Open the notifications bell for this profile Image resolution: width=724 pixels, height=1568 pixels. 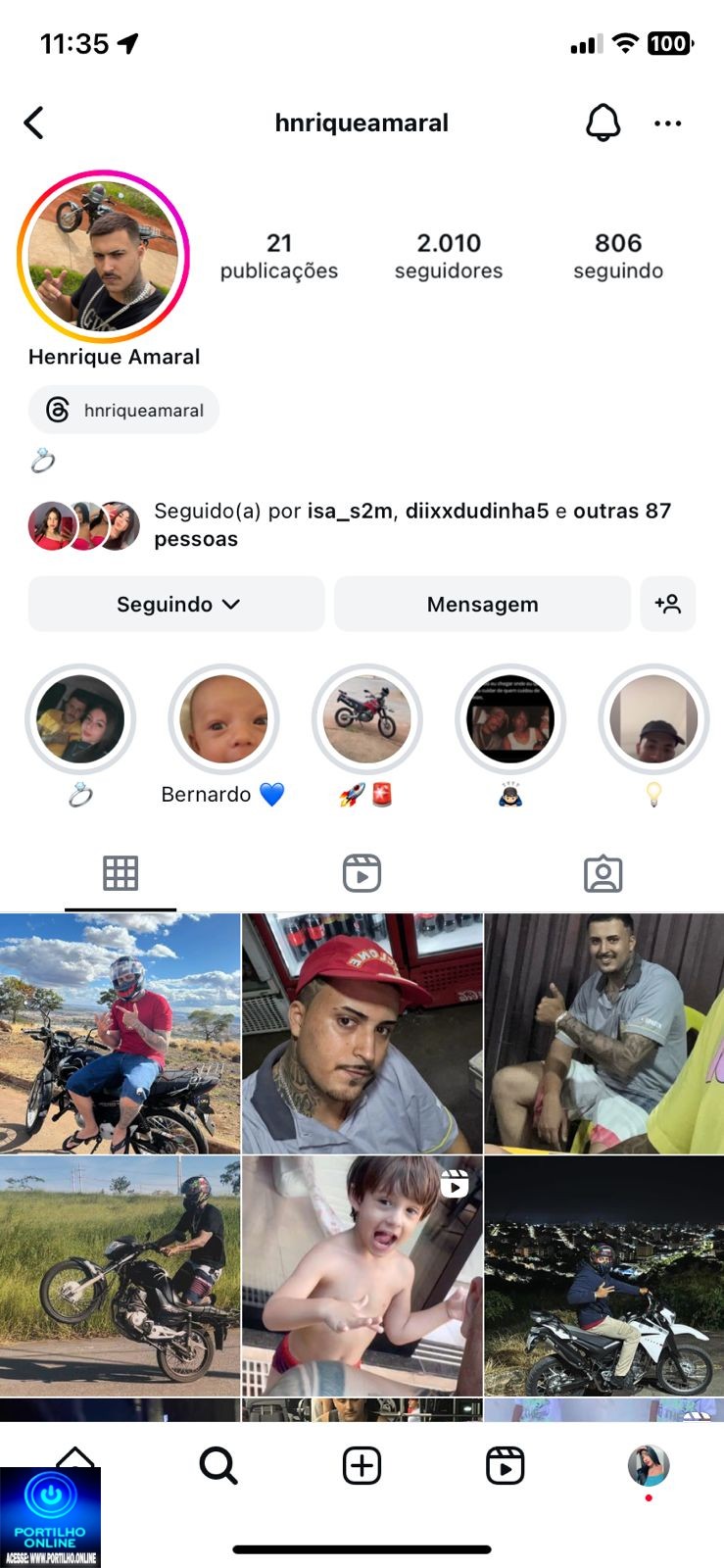[x=603, y=123]
